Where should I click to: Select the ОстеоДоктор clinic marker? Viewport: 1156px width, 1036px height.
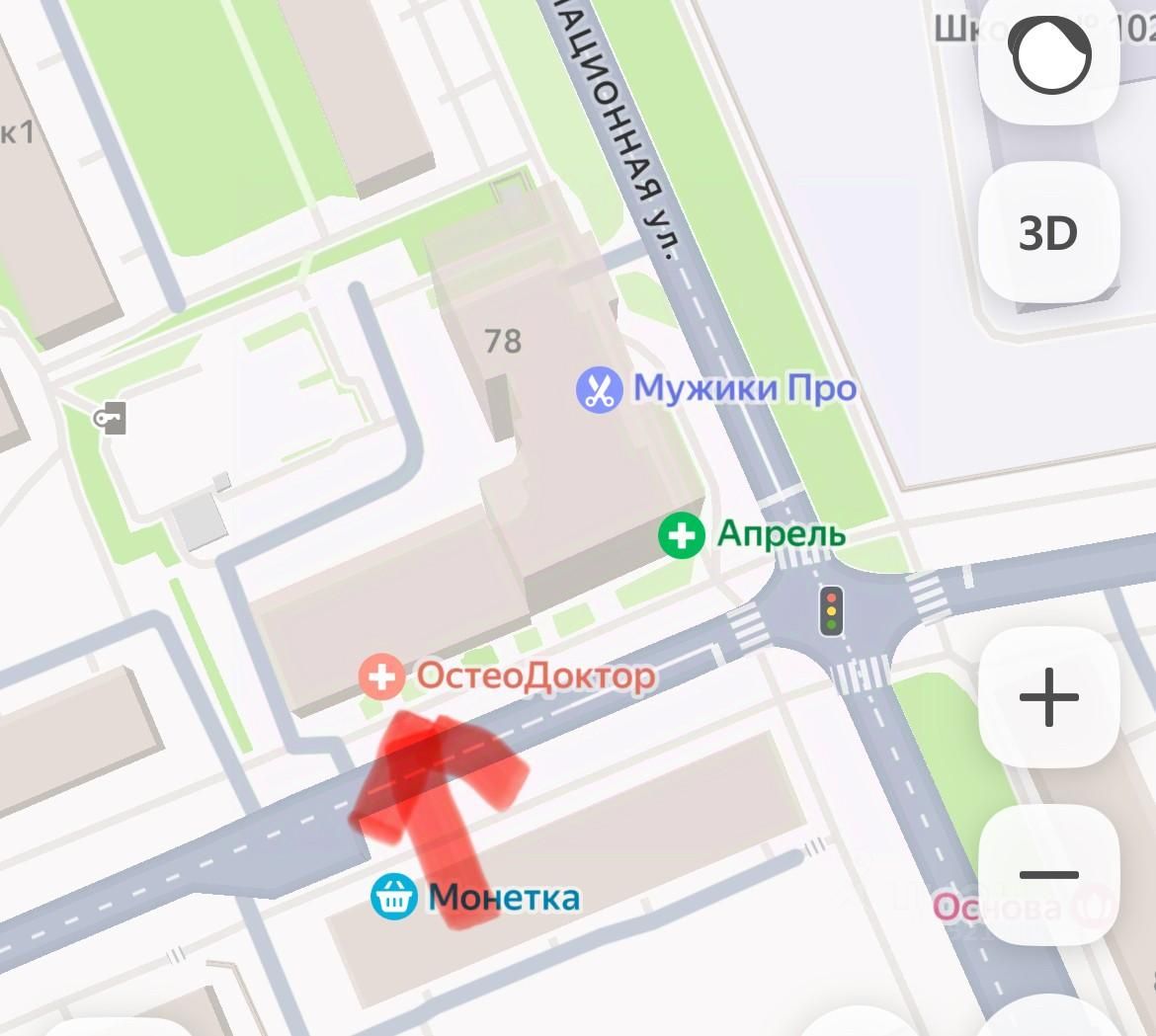pyautogui.click(x=381, y=677)
